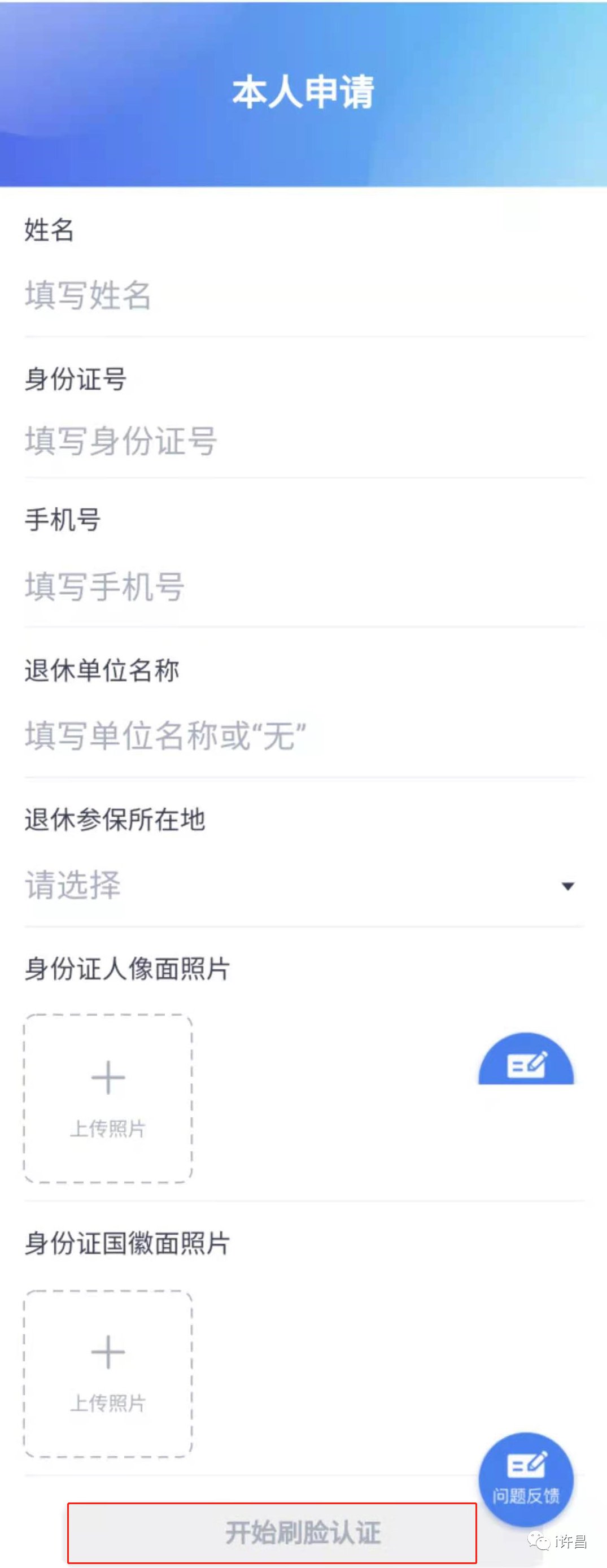Focus the 填写身份证号 ID number field
Viewport: 607px width, 1568px height.
tap(304, 441)
